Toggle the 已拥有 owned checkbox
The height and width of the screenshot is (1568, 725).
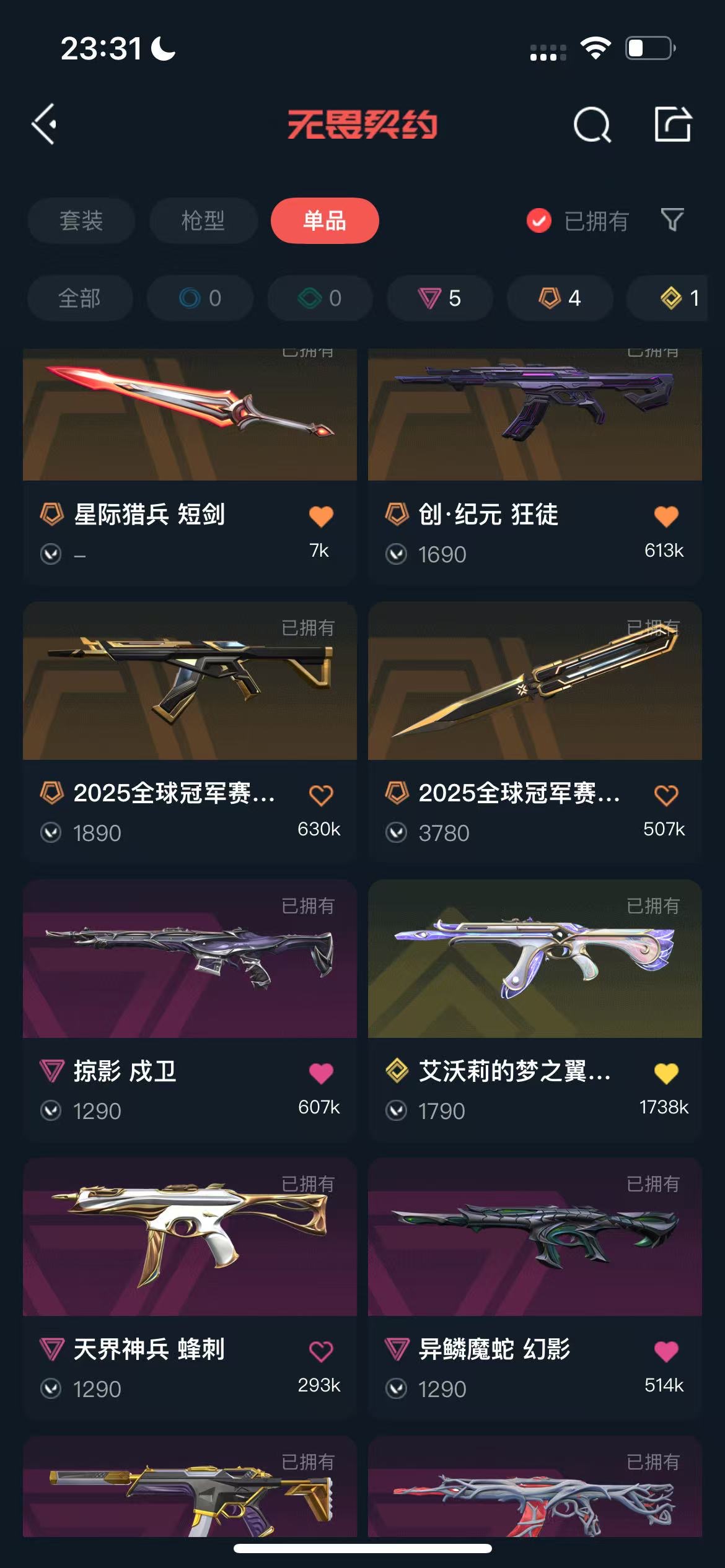pyautogui.click(x=539, y=220)
